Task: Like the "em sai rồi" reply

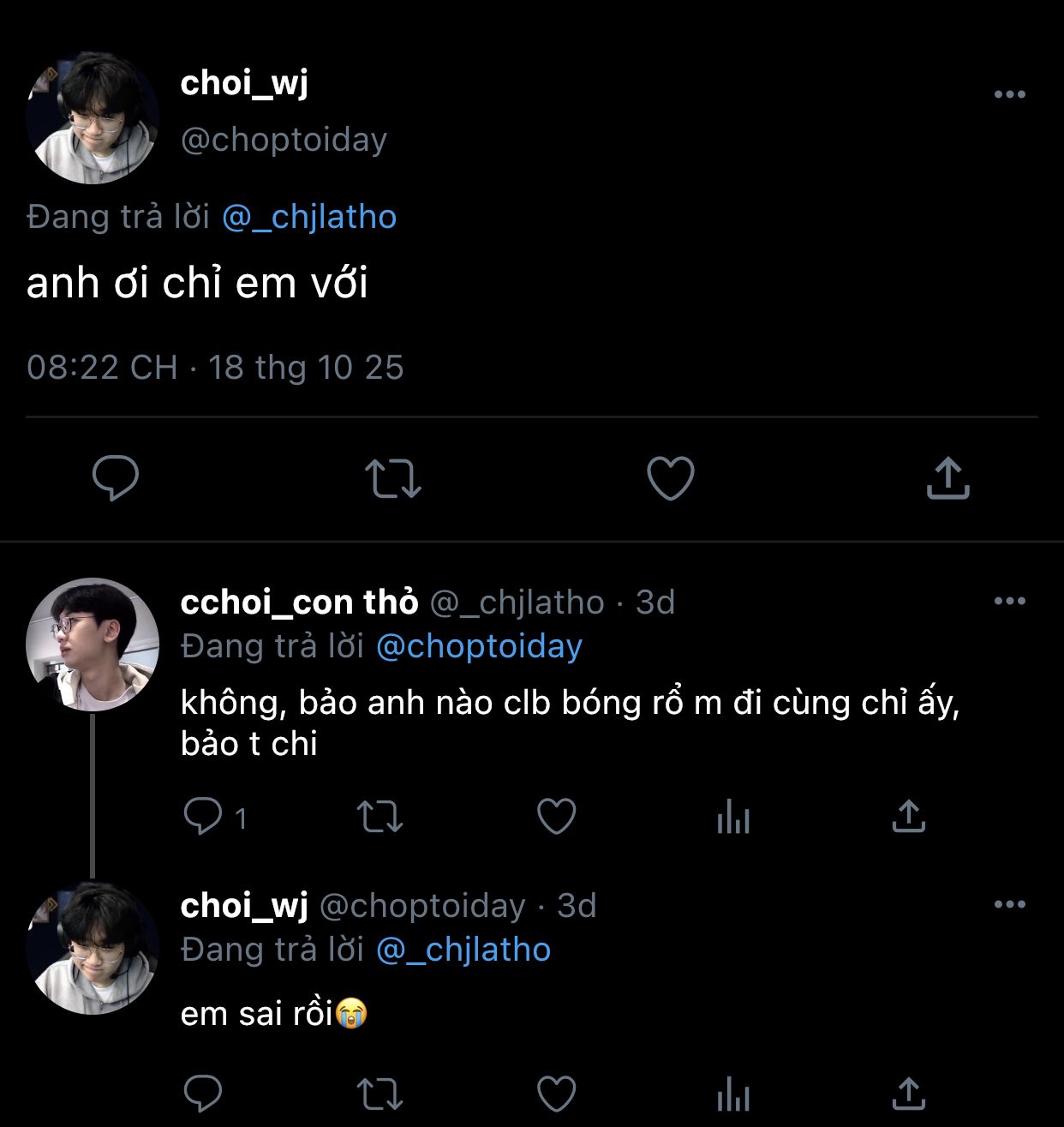Action: 556,1094
